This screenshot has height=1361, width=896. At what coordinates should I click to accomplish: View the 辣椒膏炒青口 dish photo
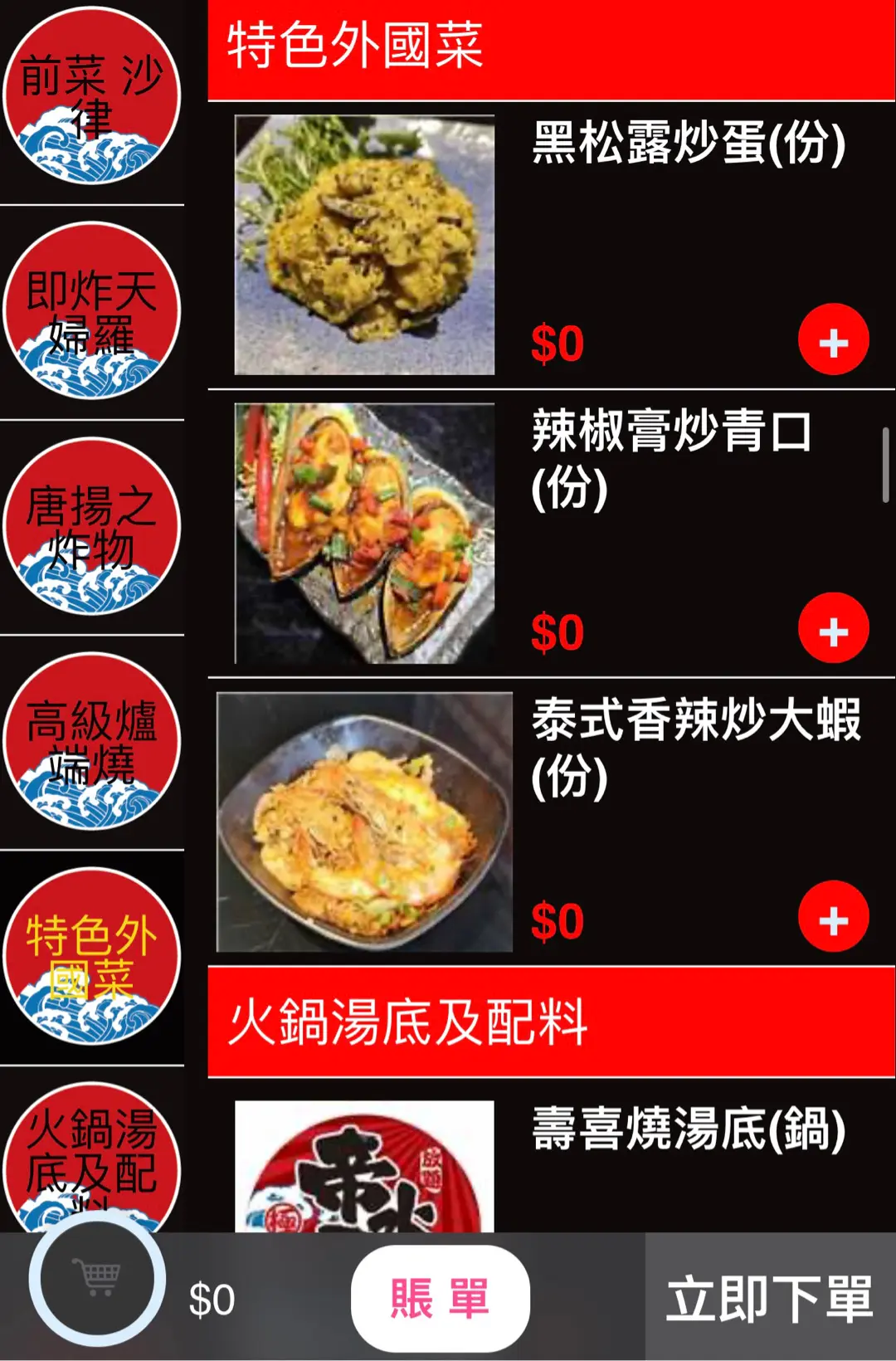click(364, 533)
